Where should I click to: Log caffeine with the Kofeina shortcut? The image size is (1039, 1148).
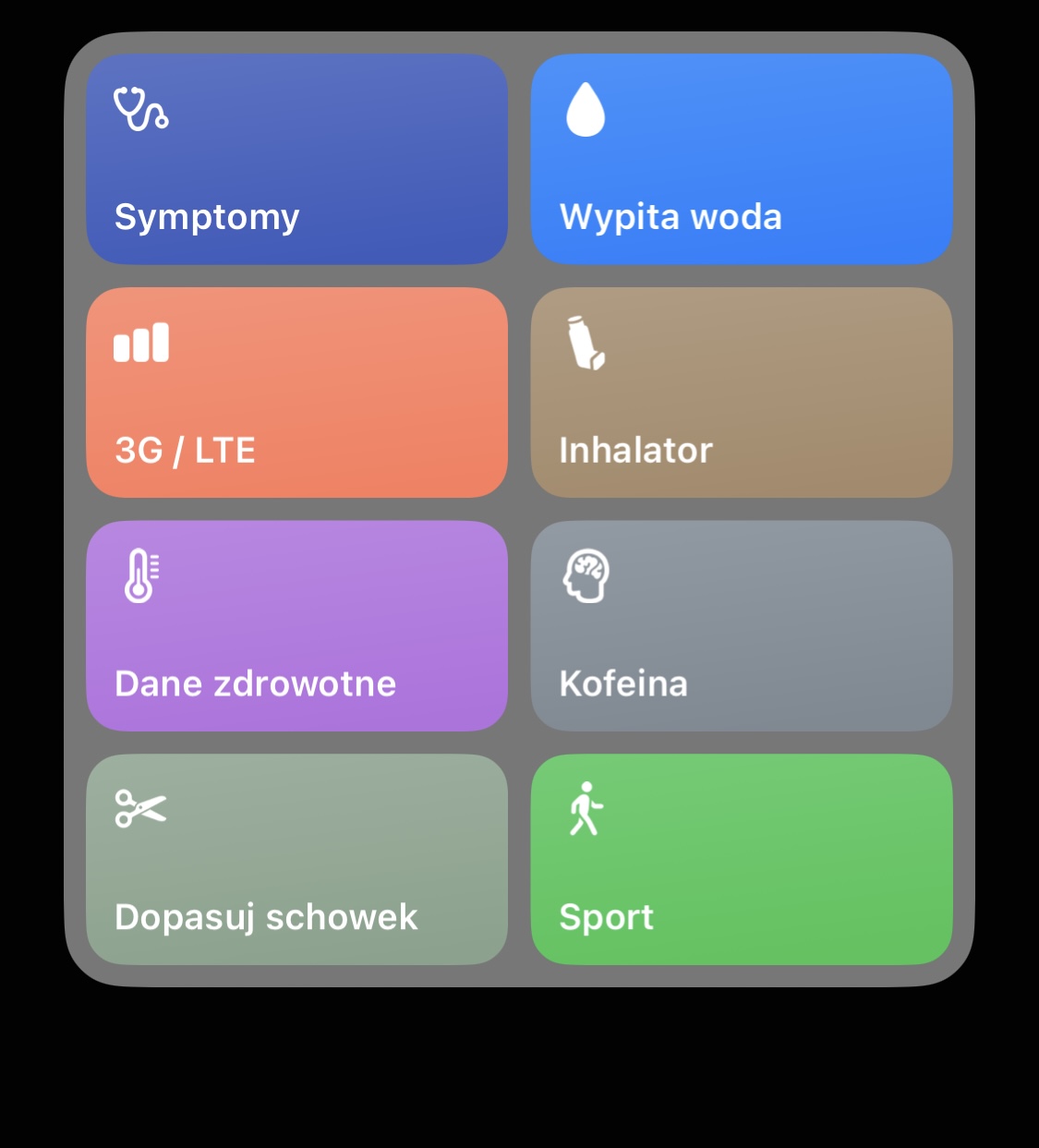pyautogui.click(x=742, y=626)
